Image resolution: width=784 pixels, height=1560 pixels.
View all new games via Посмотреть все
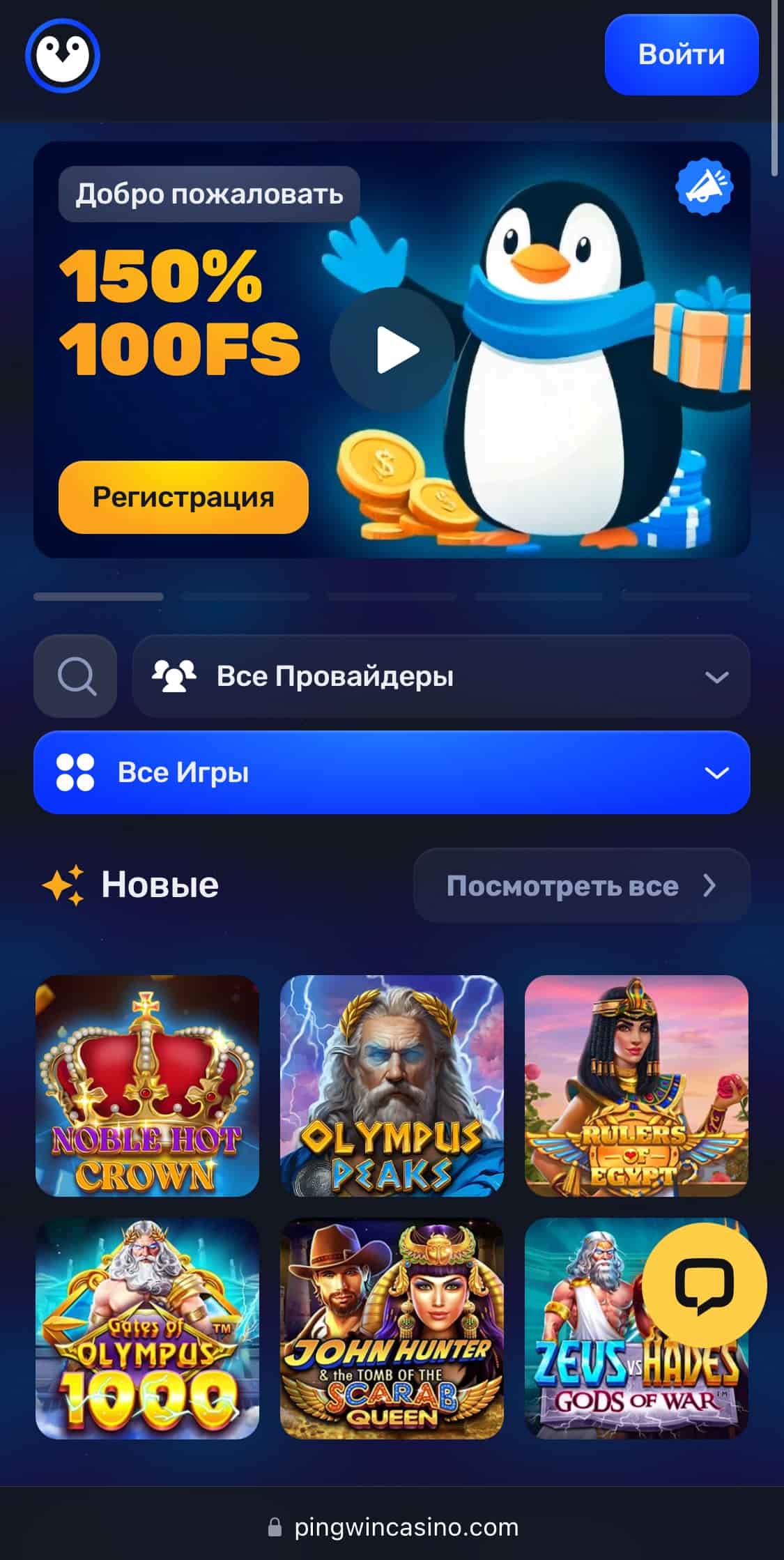coord(581,886)
